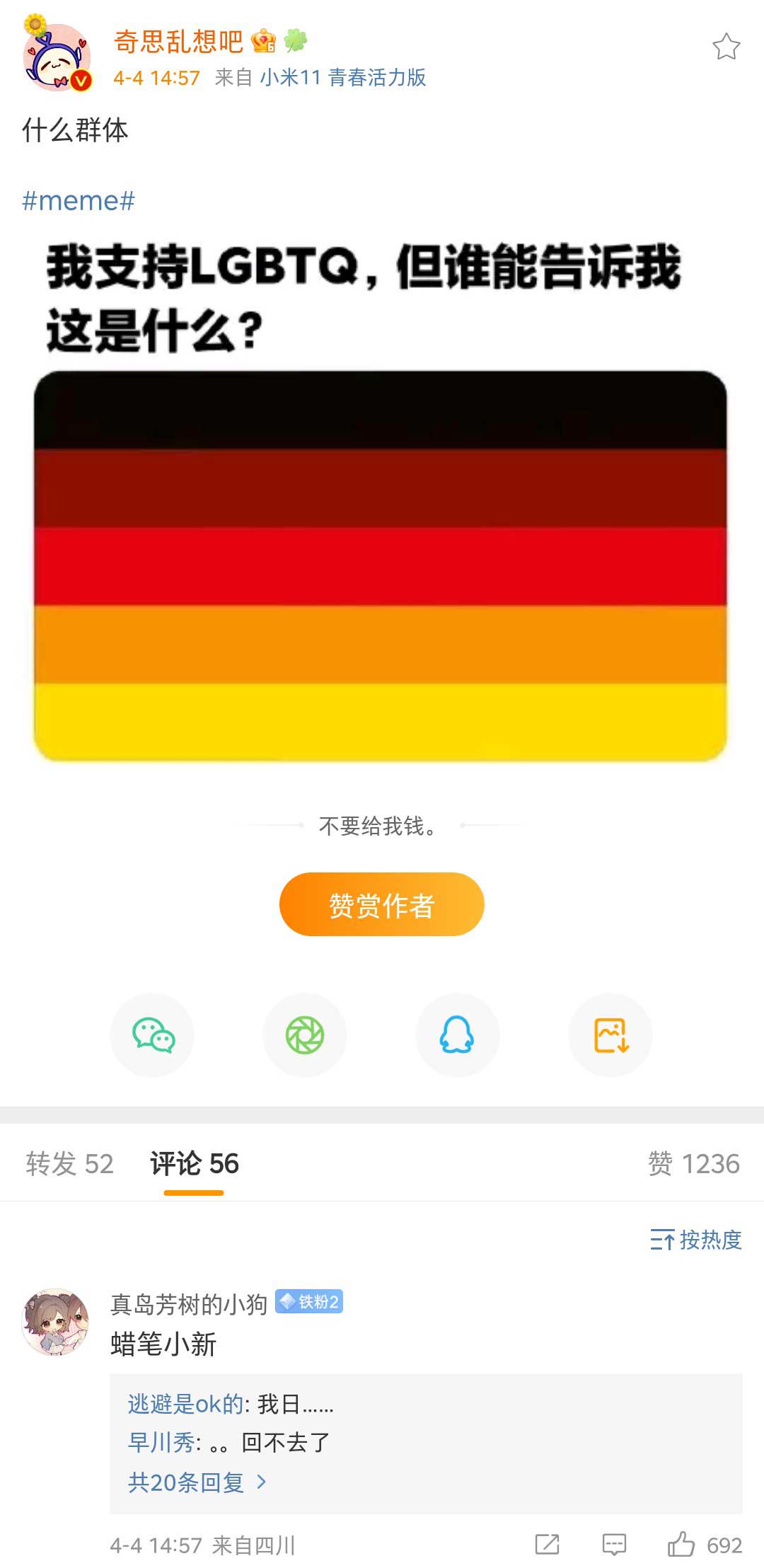Tap 赞赏作者 reward button
The image size is (764, 1568).
click(381, 905)
